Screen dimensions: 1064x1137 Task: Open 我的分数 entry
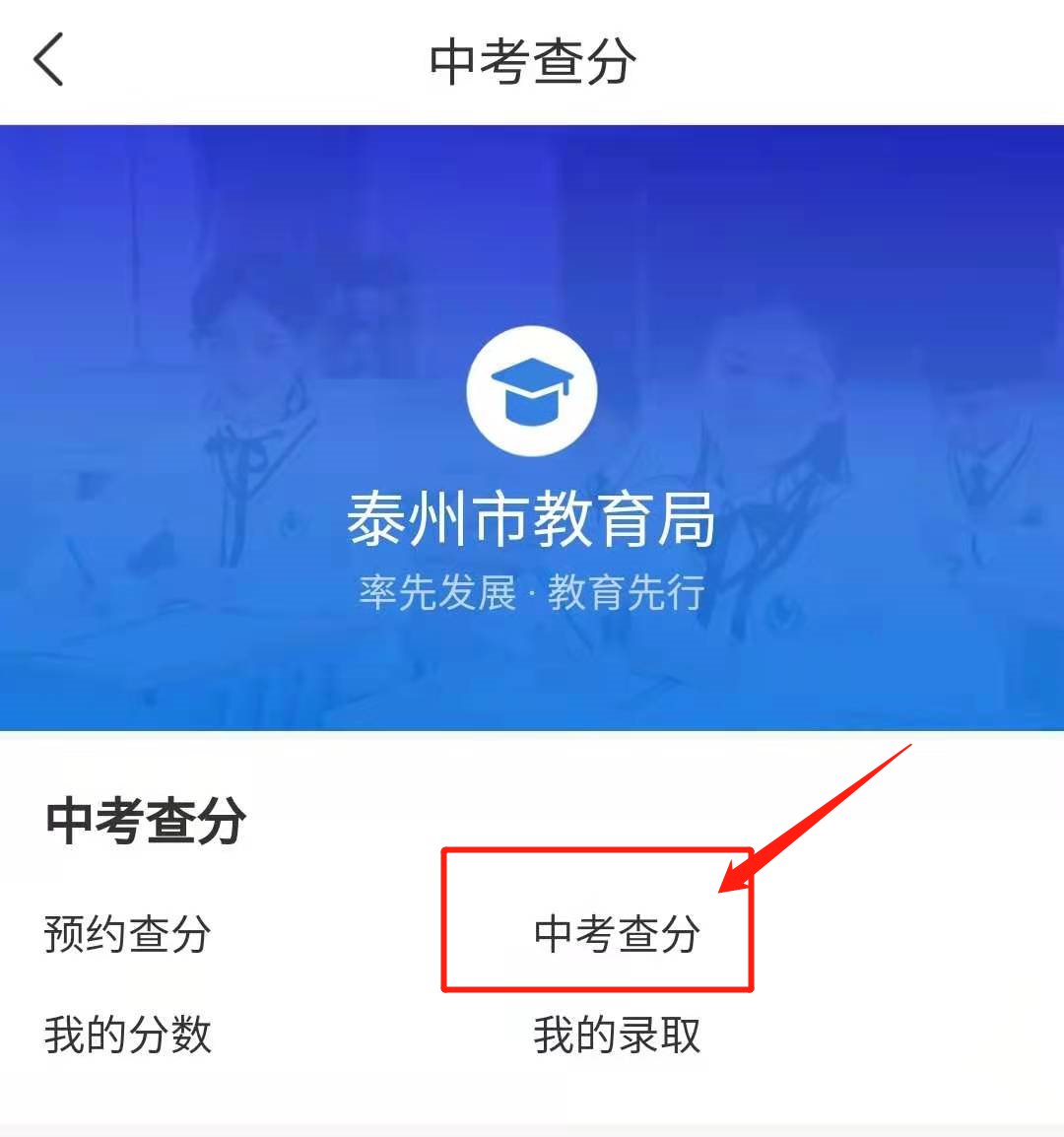click(x=128, y=1035)
